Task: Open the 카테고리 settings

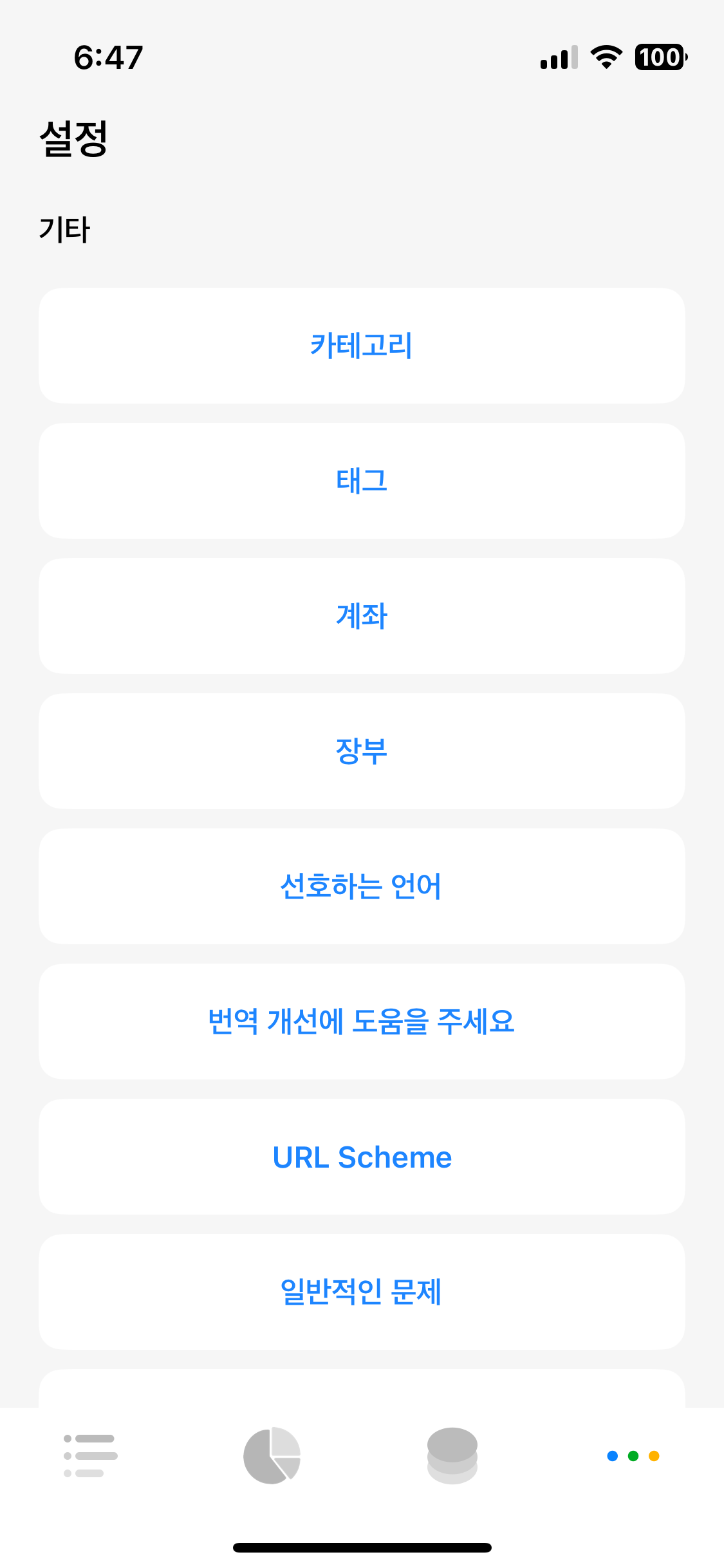Action: coord(362,346)
